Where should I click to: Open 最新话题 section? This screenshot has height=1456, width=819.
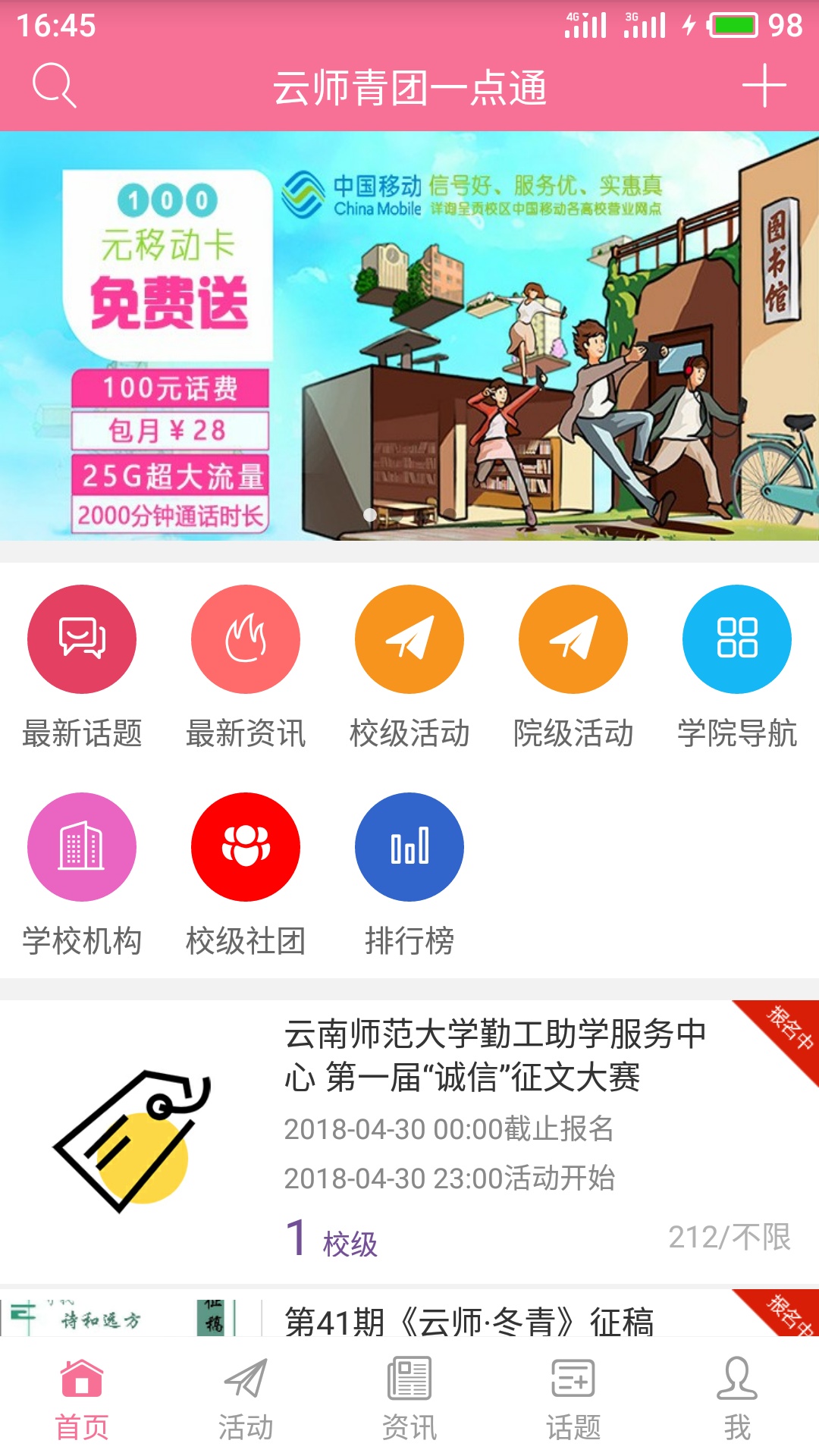click(82, 639)
